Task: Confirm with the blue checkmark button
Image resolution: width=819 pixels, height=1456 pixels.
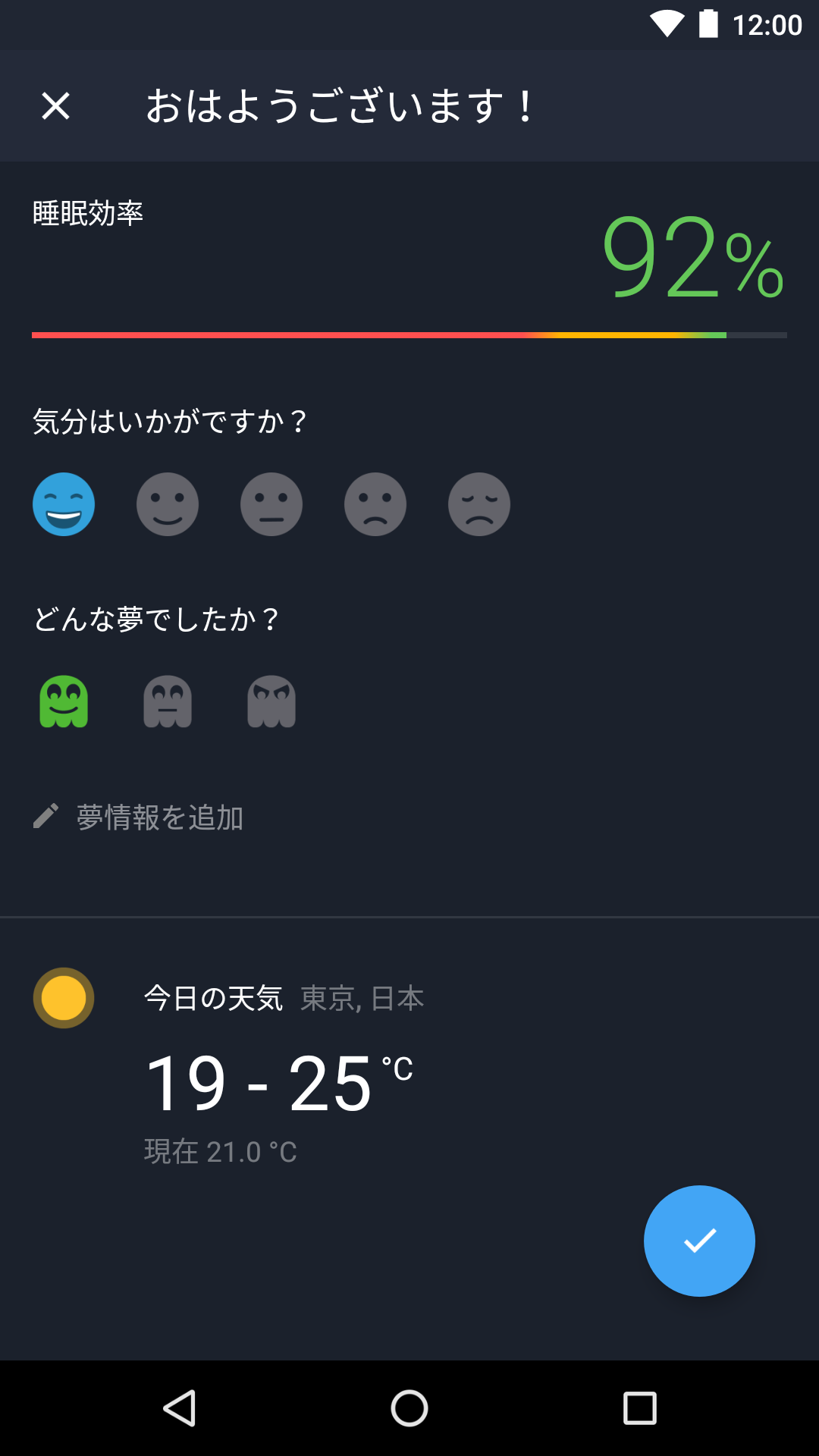Action: click(x=699, y=1241)
